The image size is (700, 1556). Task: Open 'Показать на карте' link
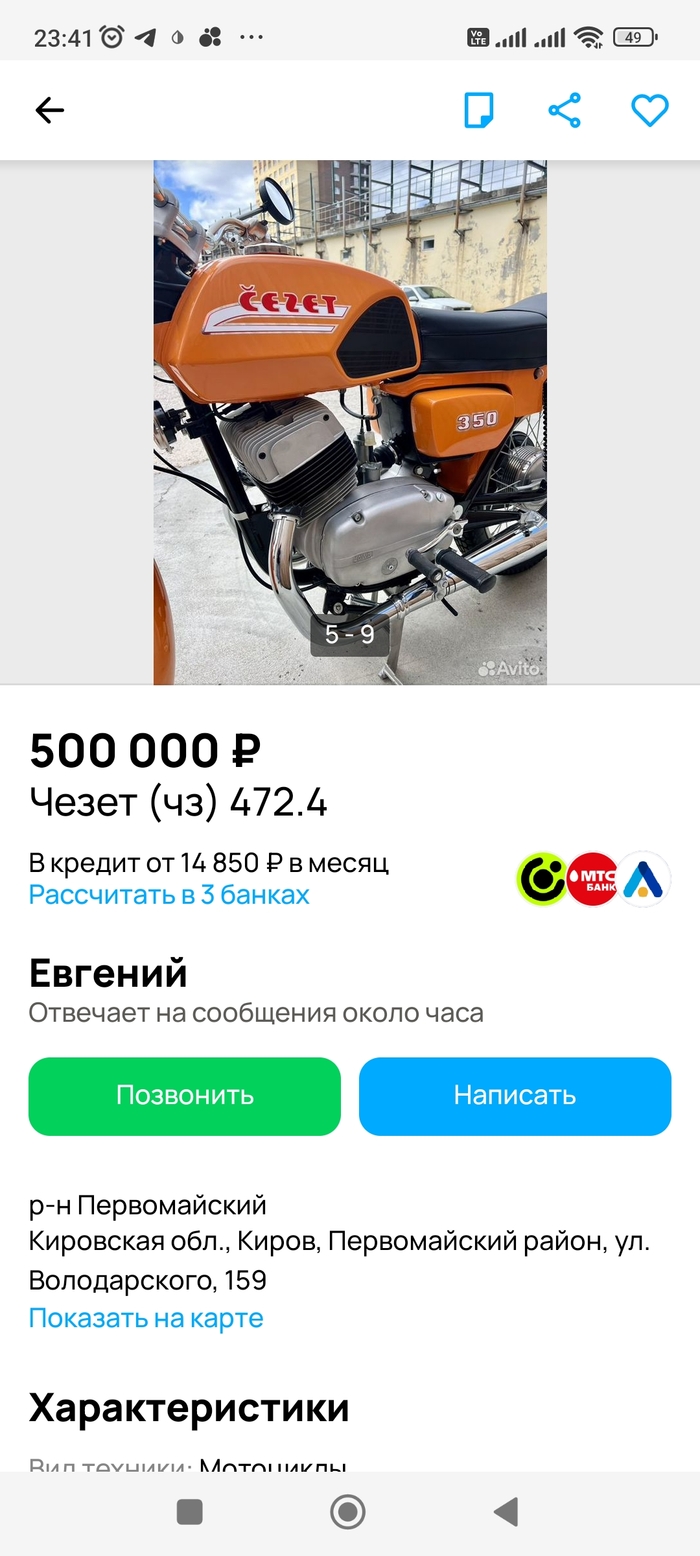coord(146,1318)
